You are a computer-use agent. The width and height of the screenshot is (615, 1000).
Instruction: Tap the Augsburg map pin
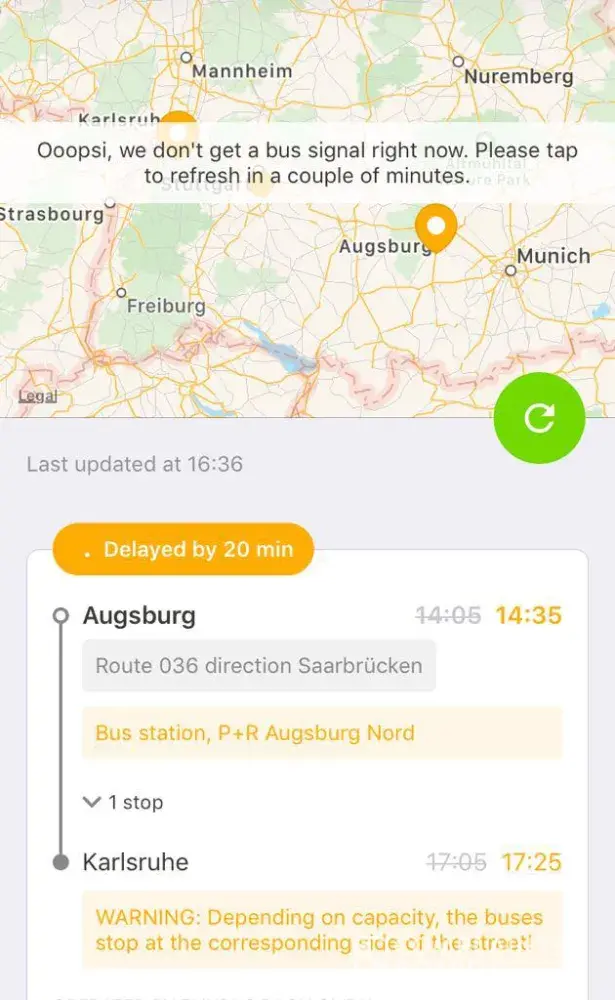(435, 225)
